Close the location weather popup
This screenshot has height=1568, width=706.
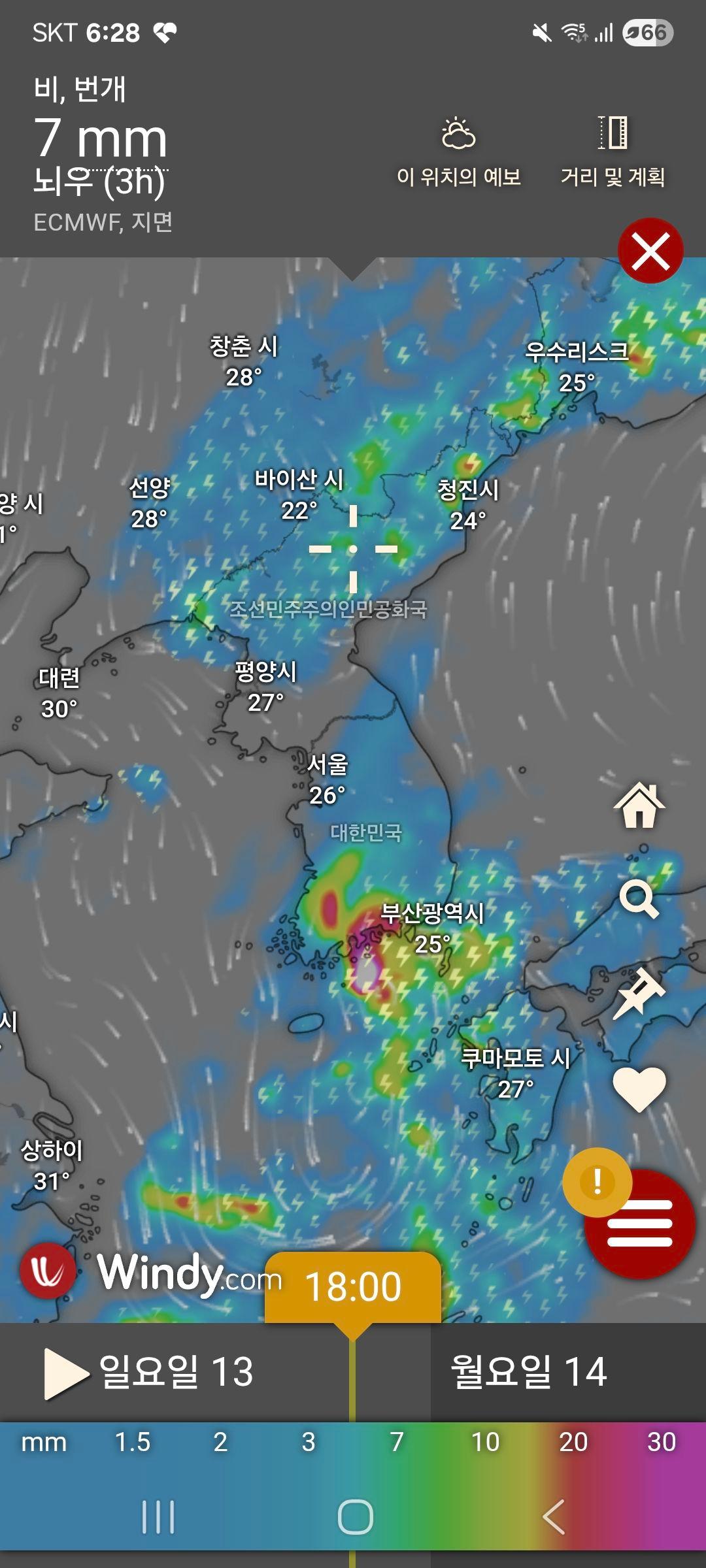(650, 251)
